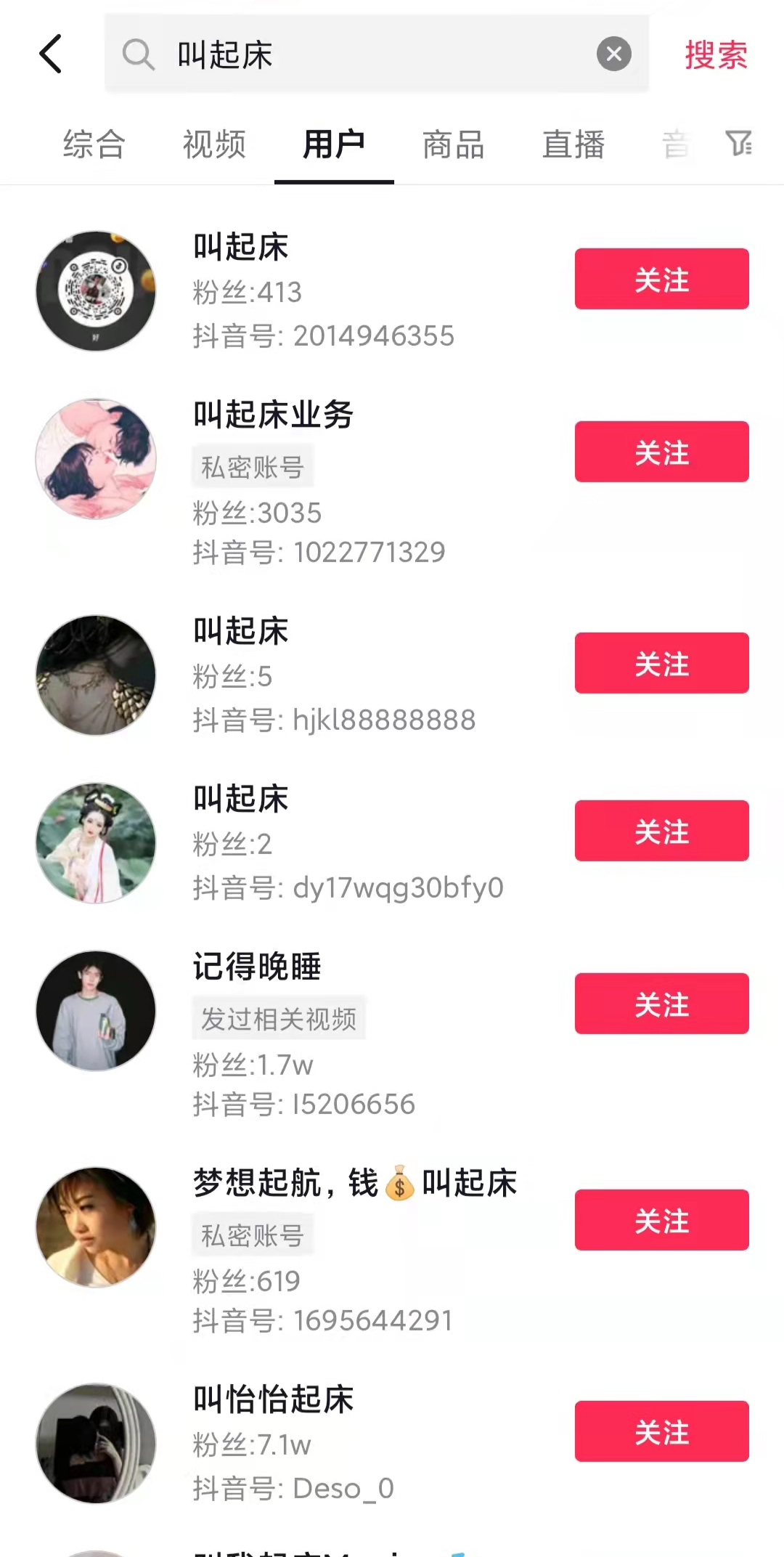
Task: Follow the user with 抖音号 dy17wqg30bfy0
Action: click(x=661, y=831)
